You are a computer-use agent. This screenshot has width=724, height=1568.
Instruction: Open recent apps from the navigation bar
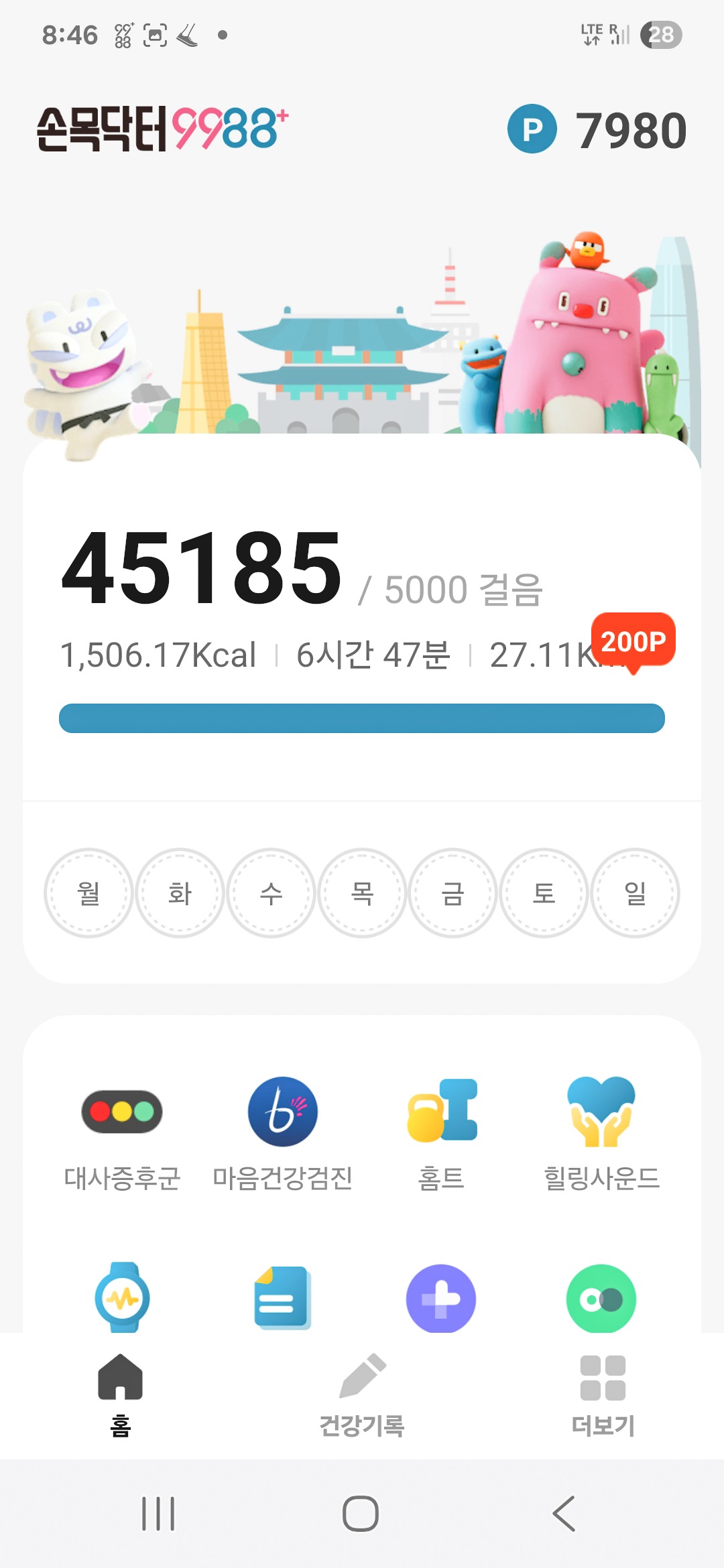coord(158,1514)
